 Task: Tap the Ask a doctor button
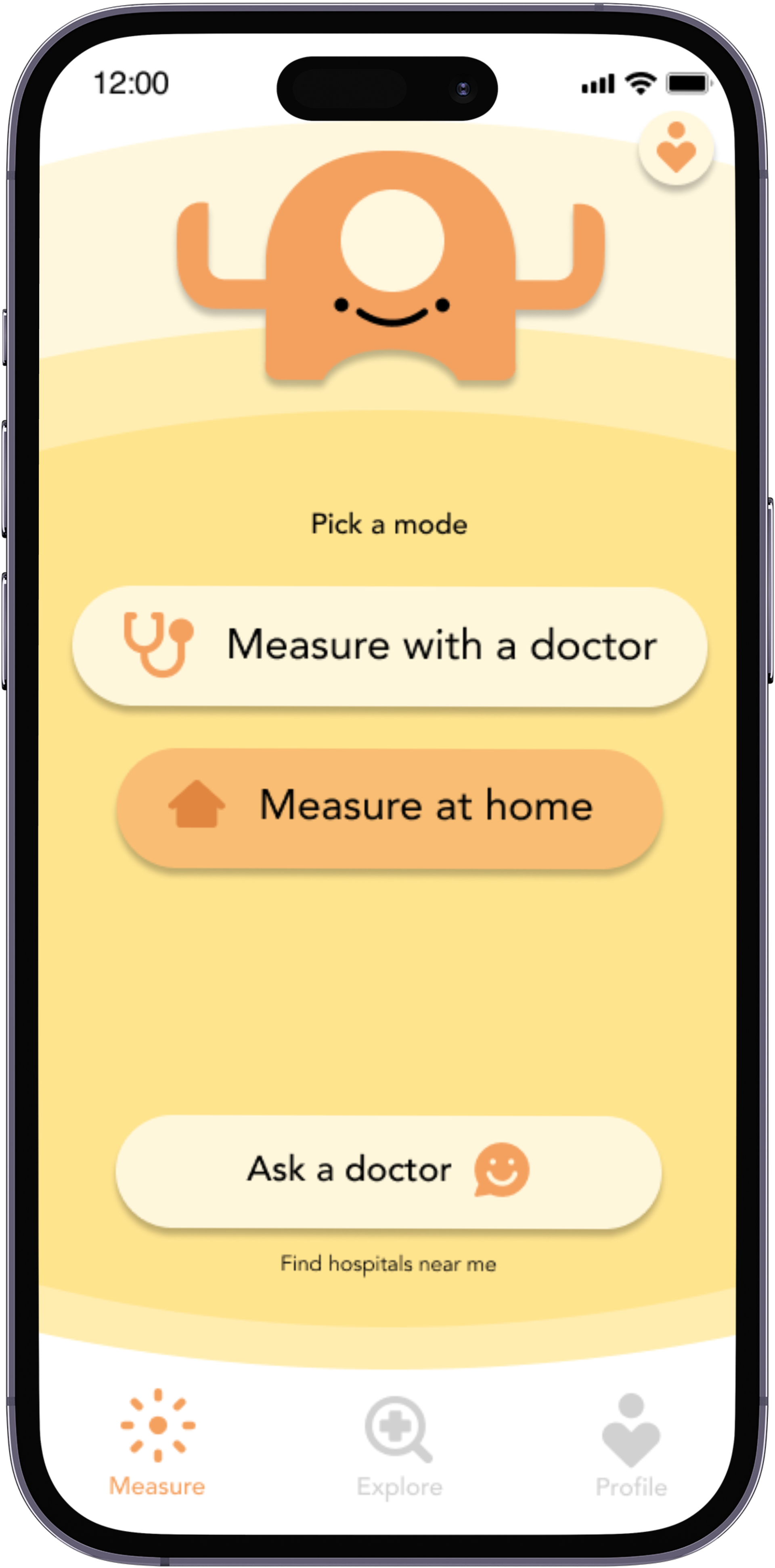388,1171
